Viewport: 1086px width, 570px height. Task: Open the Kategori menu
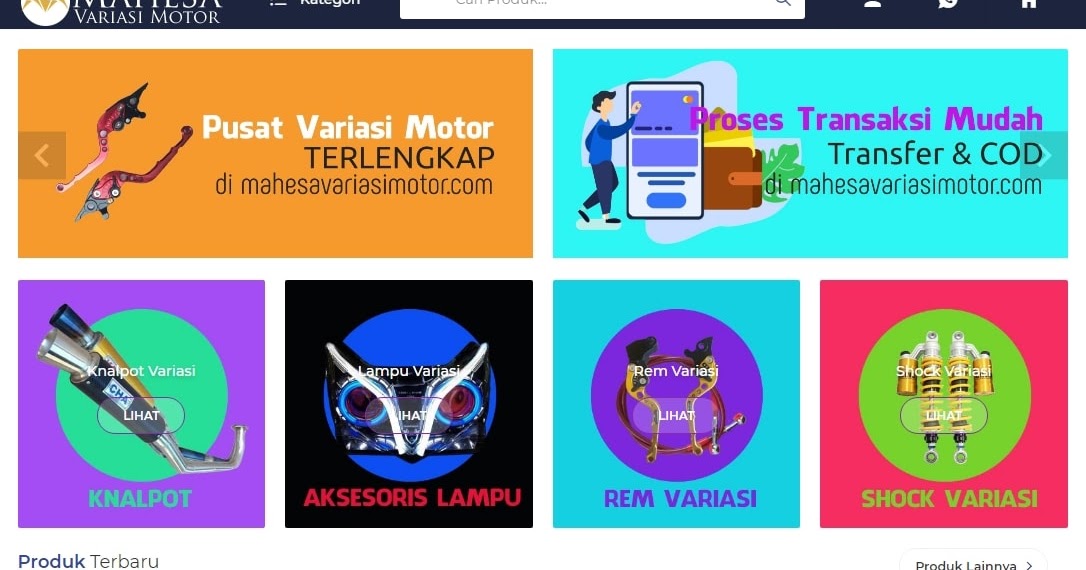tap(314, 3)
